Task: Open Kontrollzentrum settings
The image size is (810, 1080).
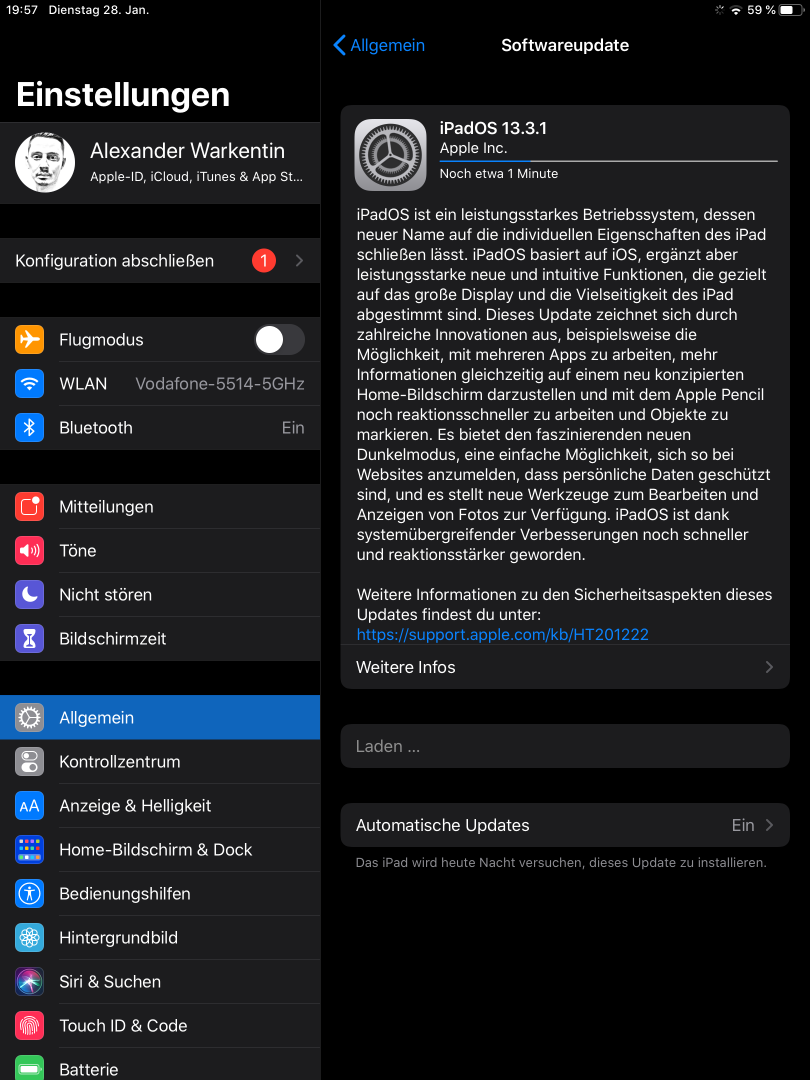Action: point(160,762)
